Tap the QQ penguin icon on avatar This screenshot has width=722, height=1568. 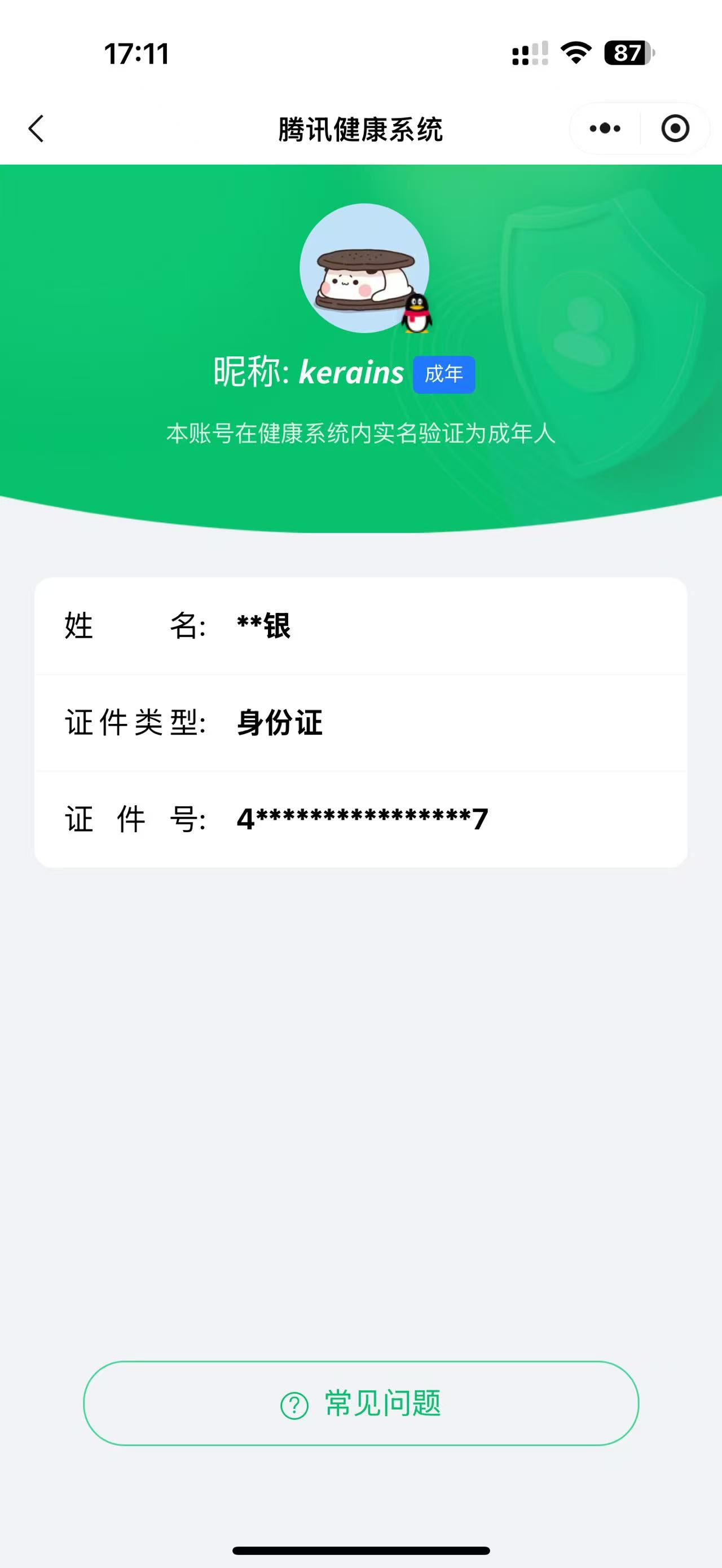tap(416, 316)
